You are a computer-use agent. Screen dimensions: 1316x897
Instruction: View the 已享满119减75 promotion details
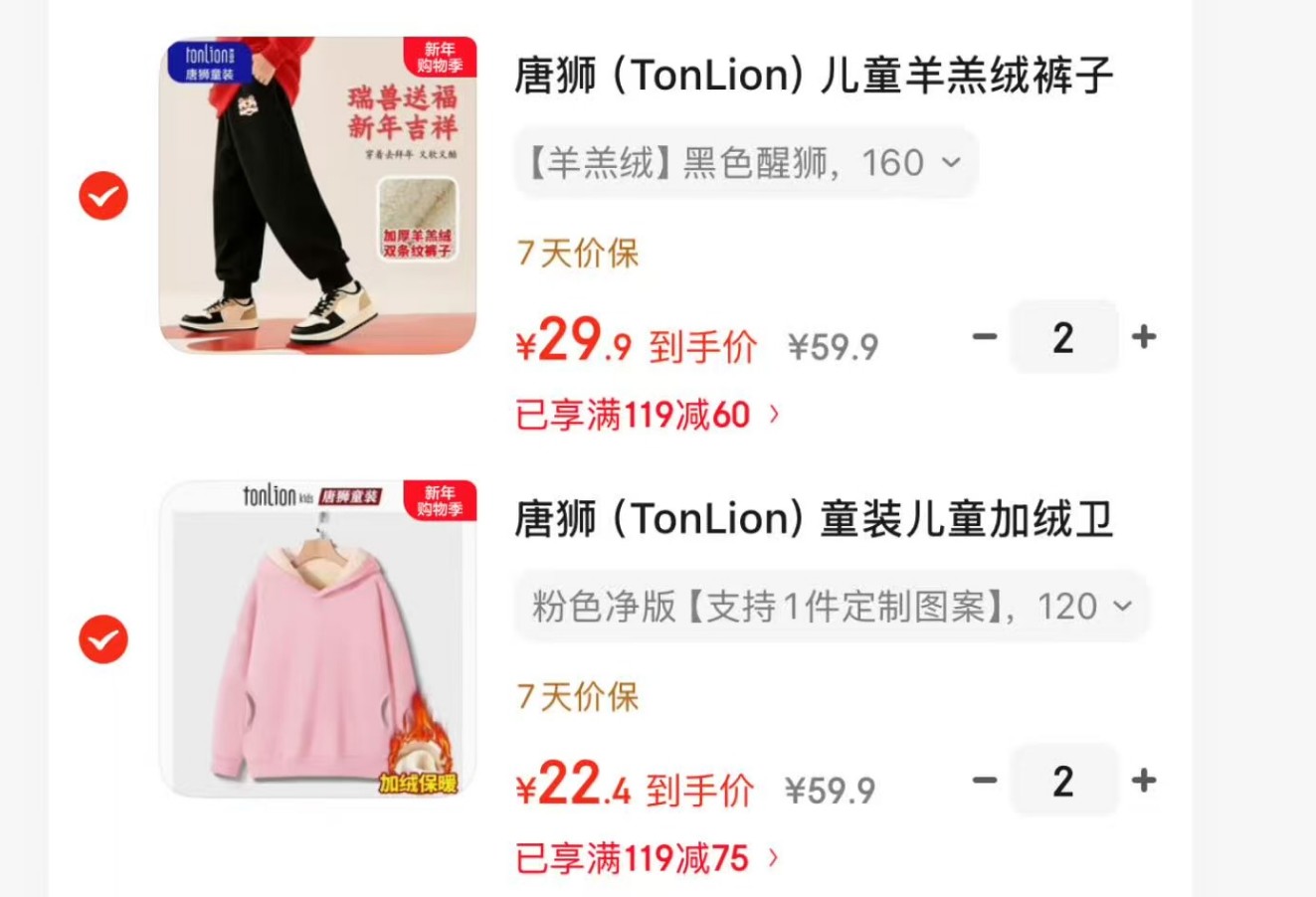648,858
